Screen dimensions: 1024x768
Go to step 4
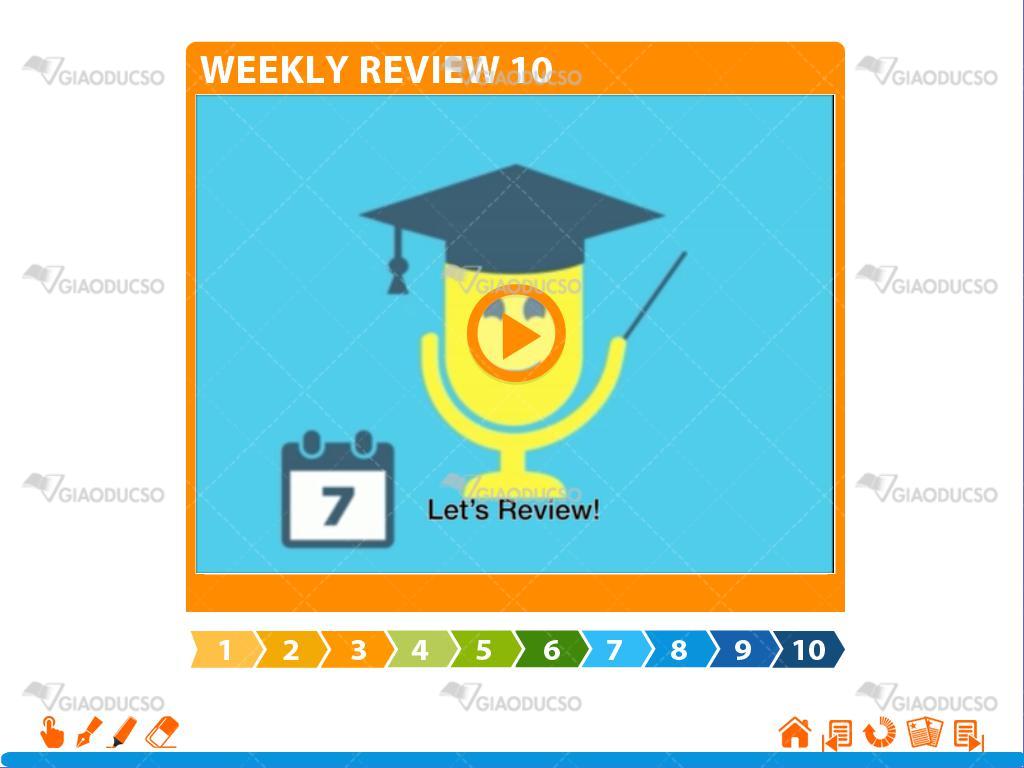420,650
